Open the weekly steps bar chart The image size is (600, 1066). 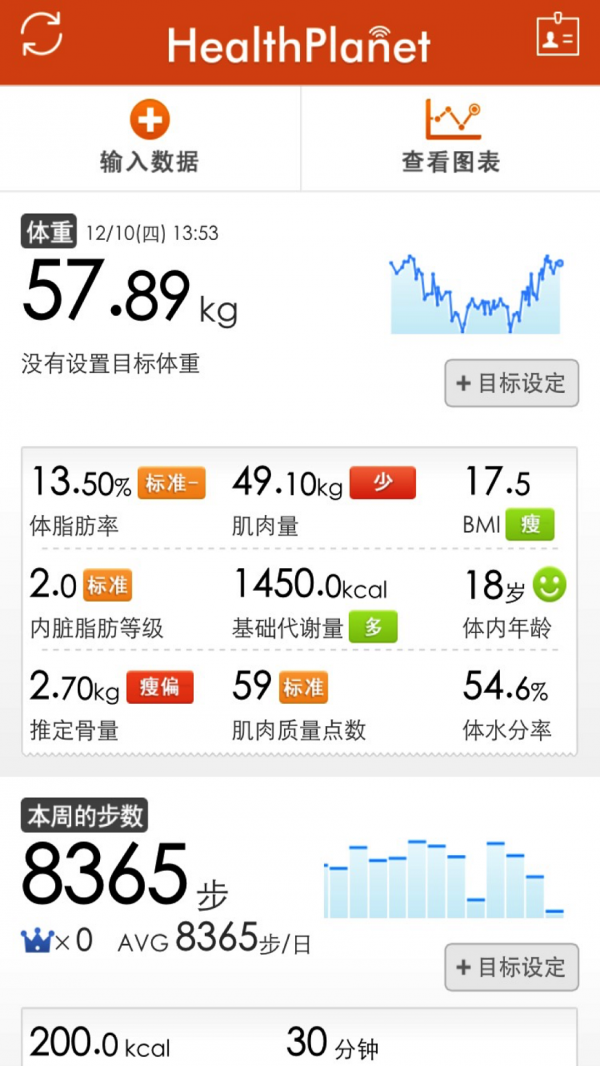click(444, 879)
